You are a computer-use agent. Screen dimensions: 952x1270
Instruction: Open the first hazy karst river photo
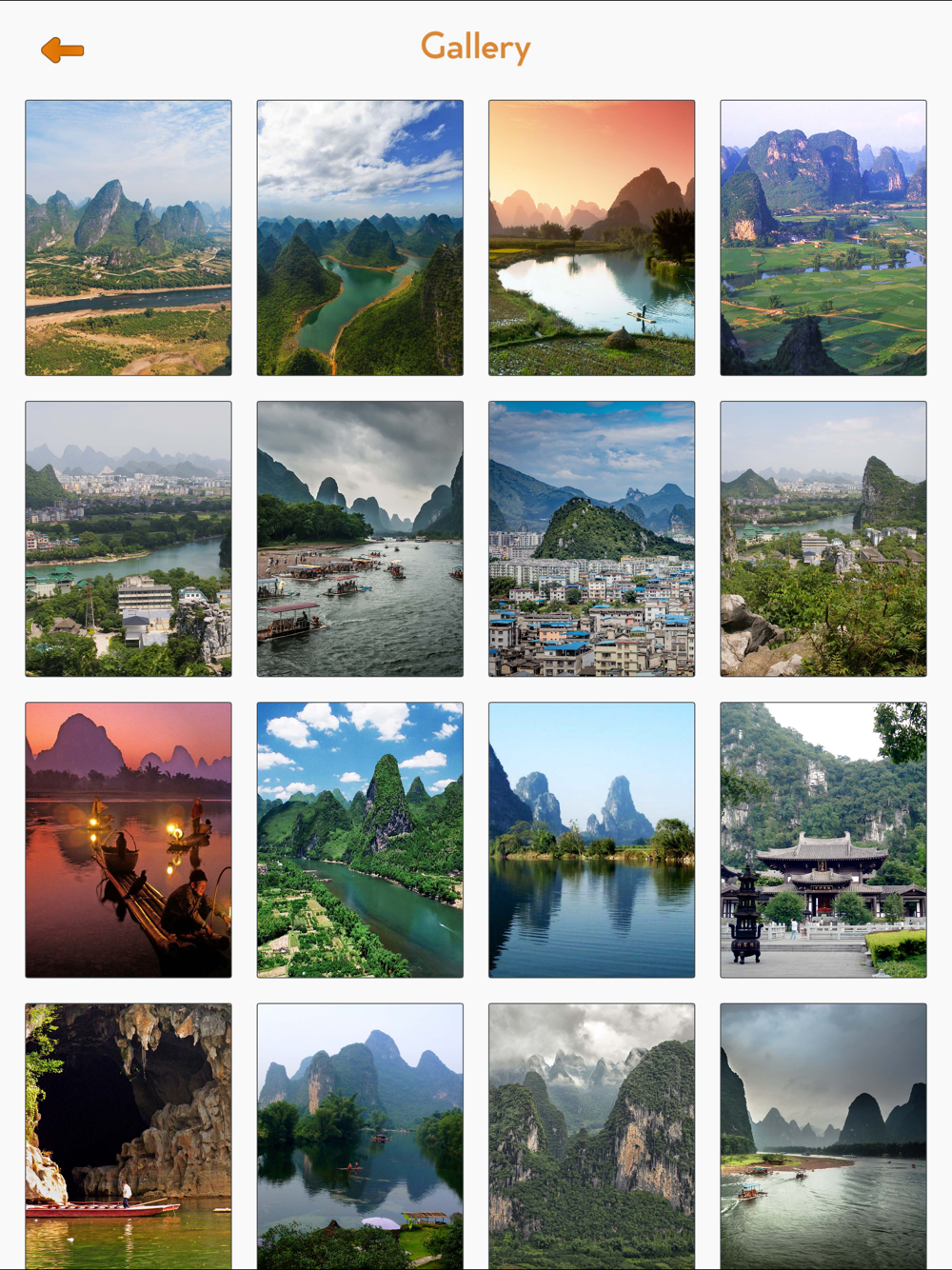click(129, 238)
